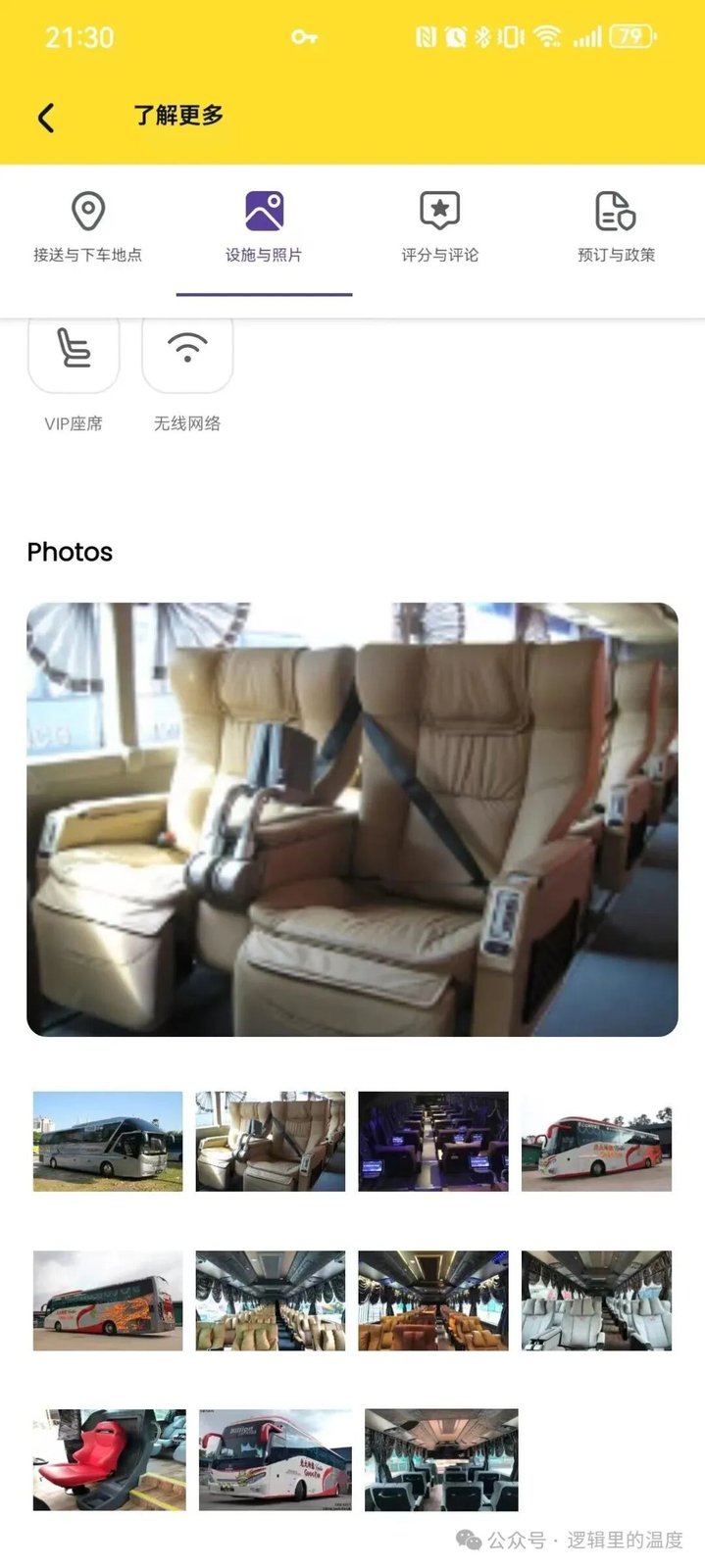Open the red seat close-up thumbnail
Image resolution: width=705 pixels, height=1568 pixels.
tap(110, 1460)
